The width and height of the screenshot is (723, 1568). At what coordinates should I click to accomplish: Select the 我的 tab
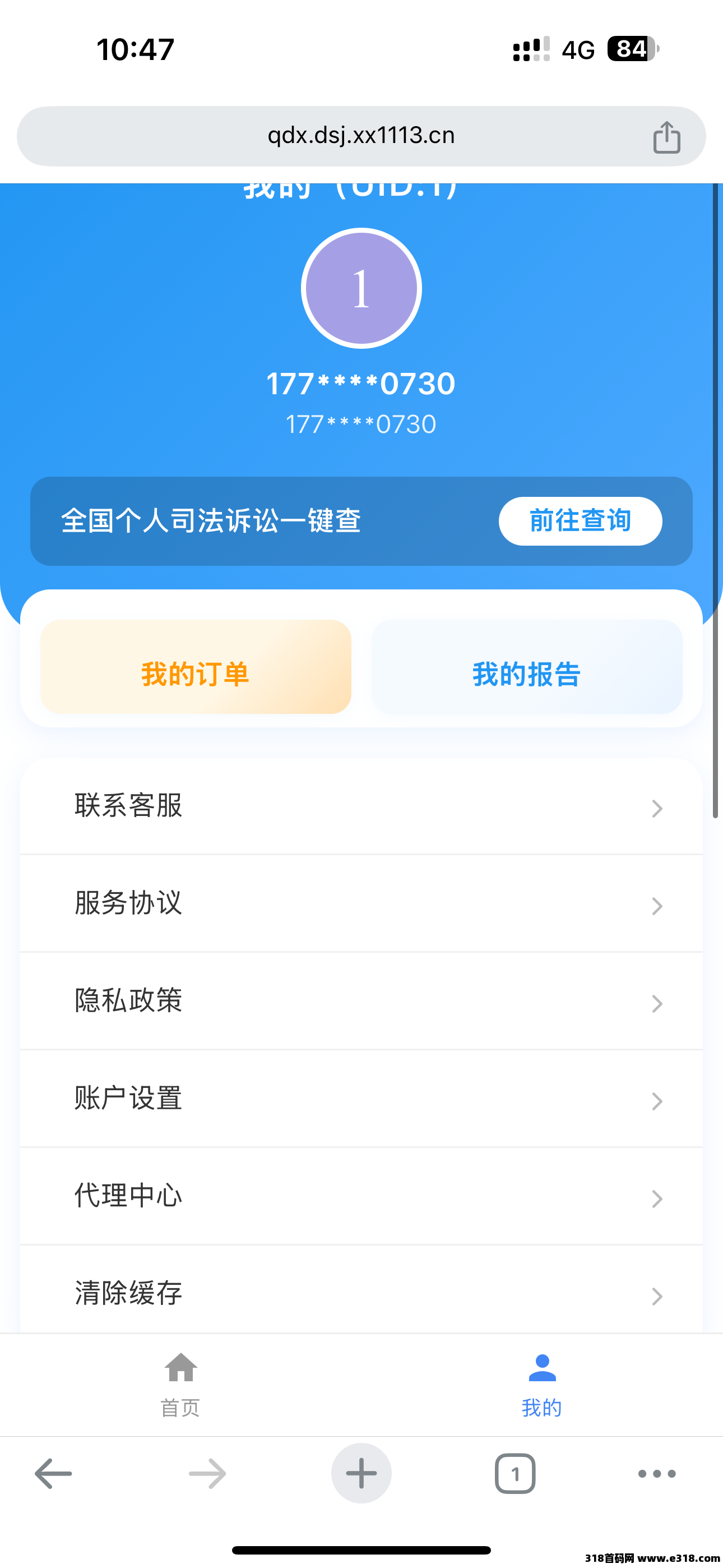pos(541,1385)
